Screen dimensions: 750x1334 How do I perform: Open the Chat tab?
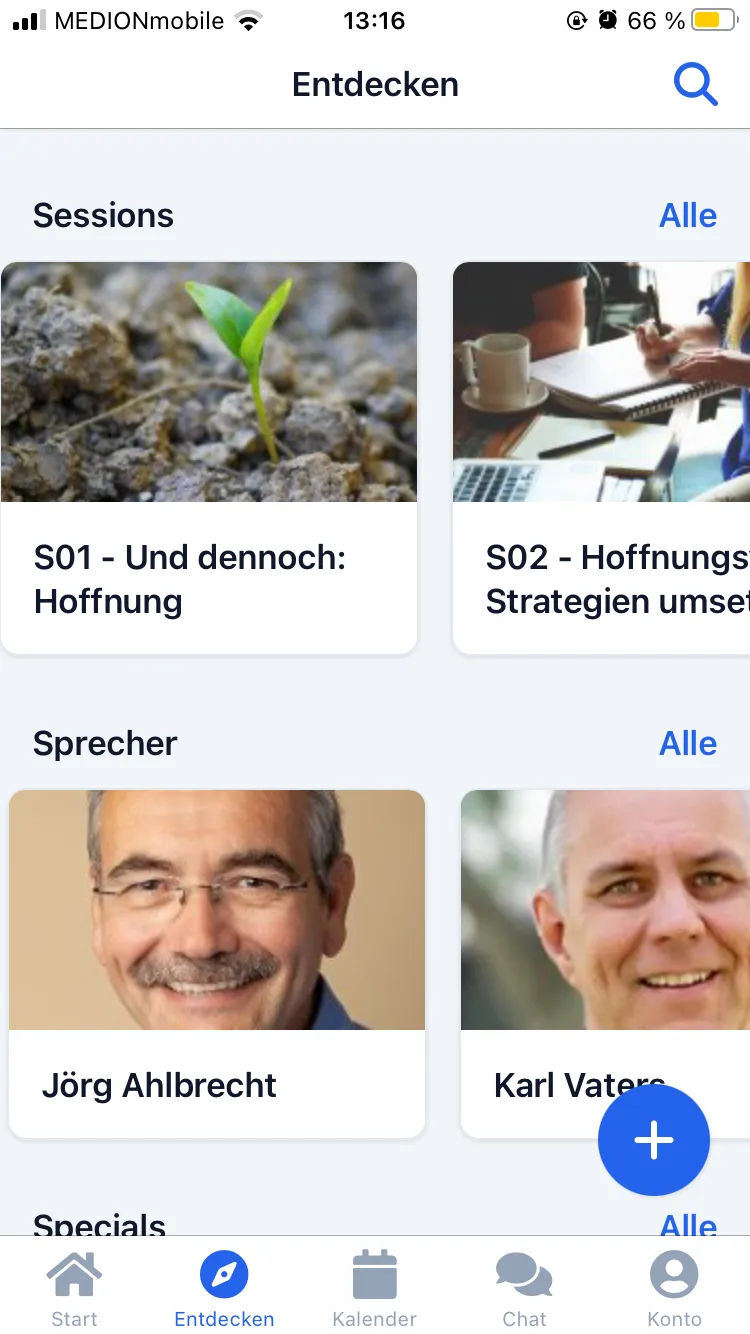coord(524,1290)
